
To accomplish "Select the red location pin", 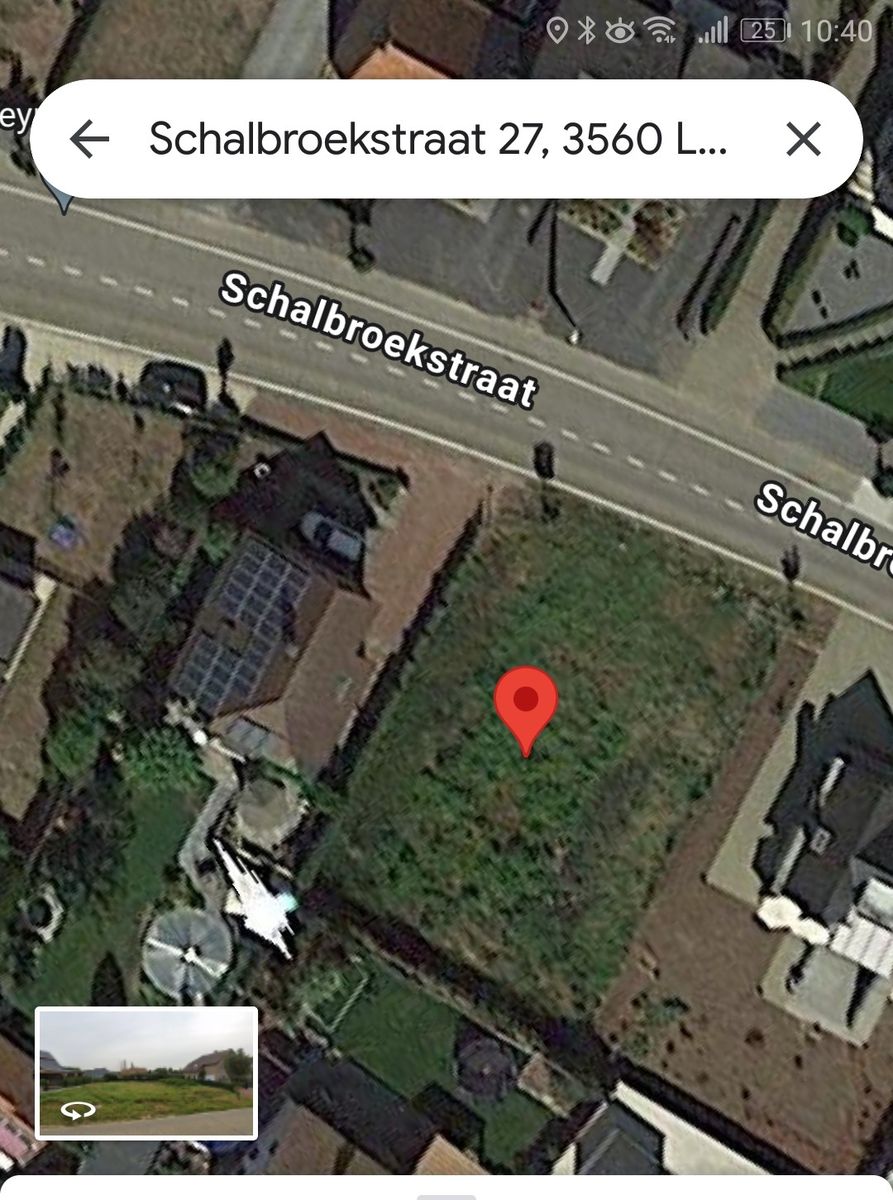I will click(526, 707).
